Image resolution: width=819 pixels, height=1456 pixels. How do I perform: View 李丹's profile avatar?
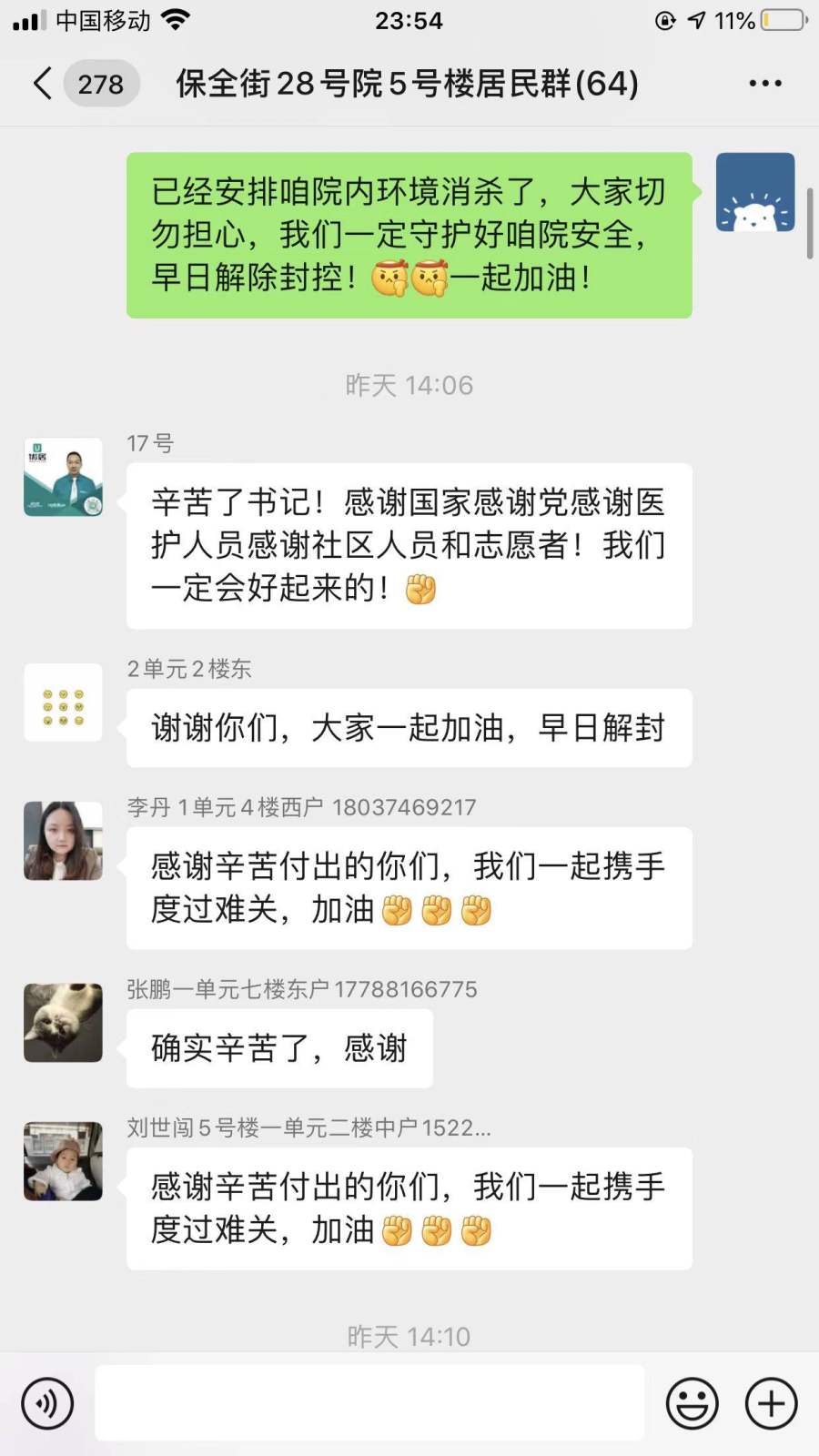(63, 841)
